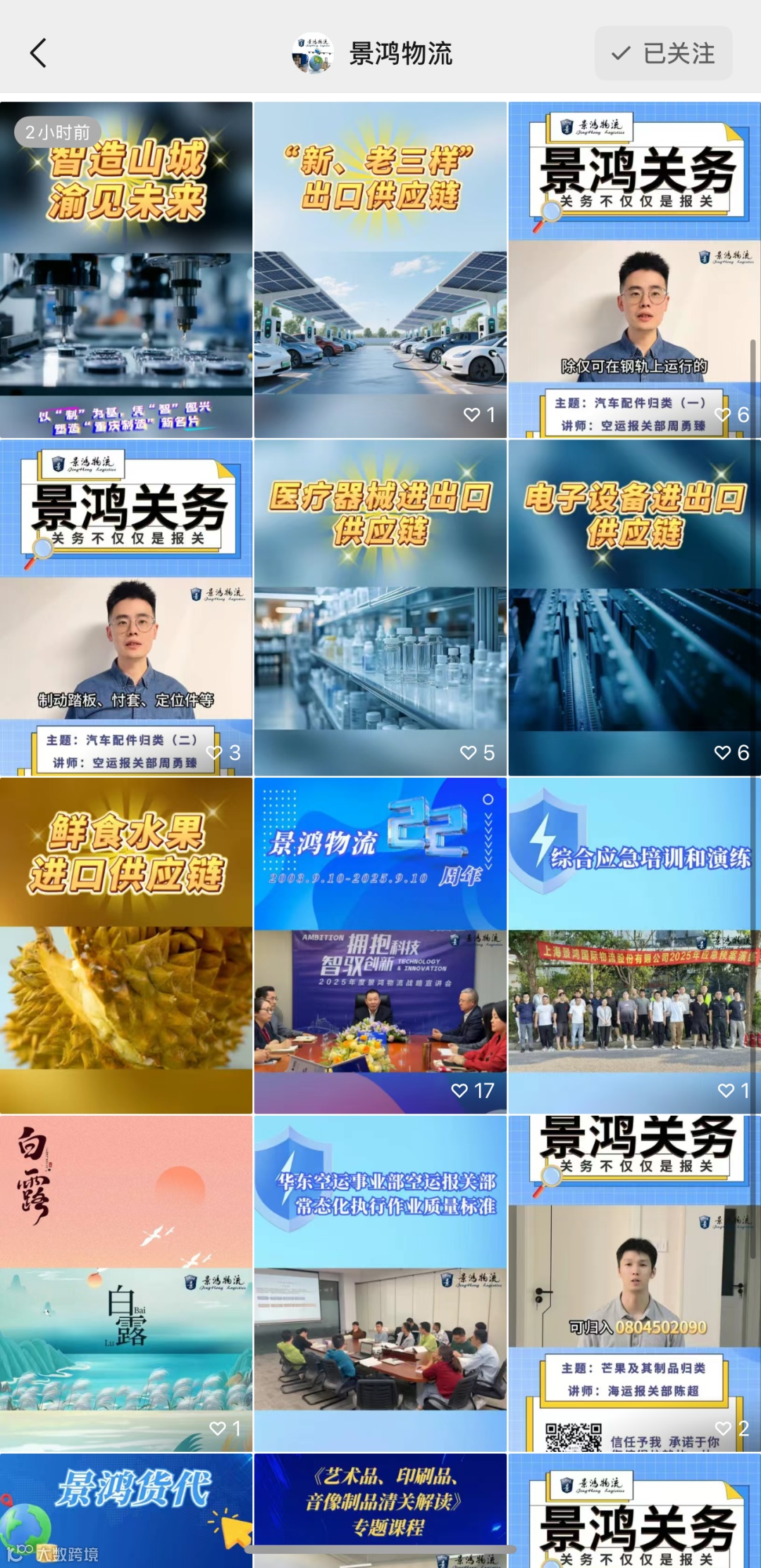This screenshot has height=1568, width=761.
Task: View the 白露 solar term video
Action: (126, 1283)
